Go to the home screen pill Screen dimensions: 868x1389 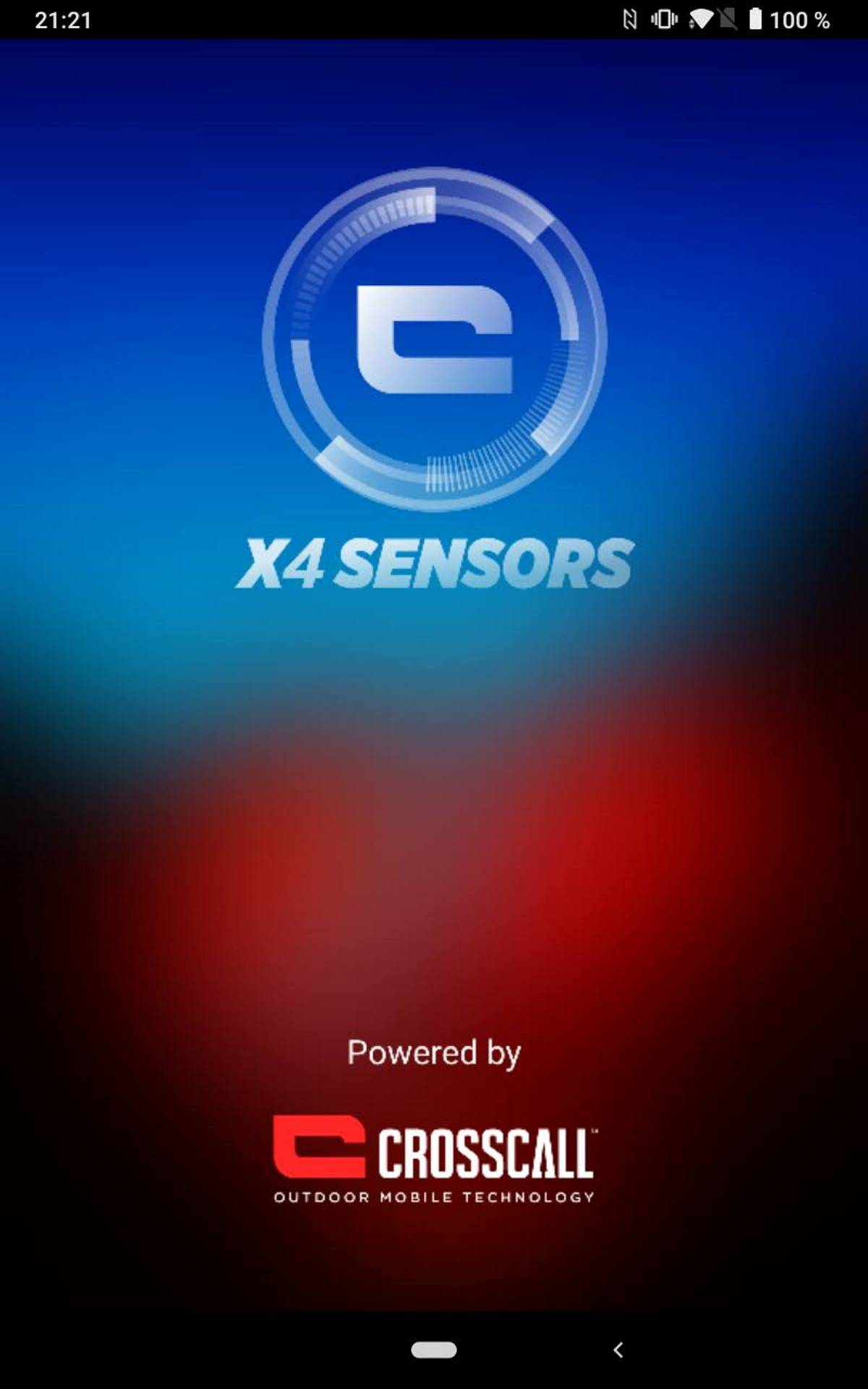click(x=433, y=1349)
